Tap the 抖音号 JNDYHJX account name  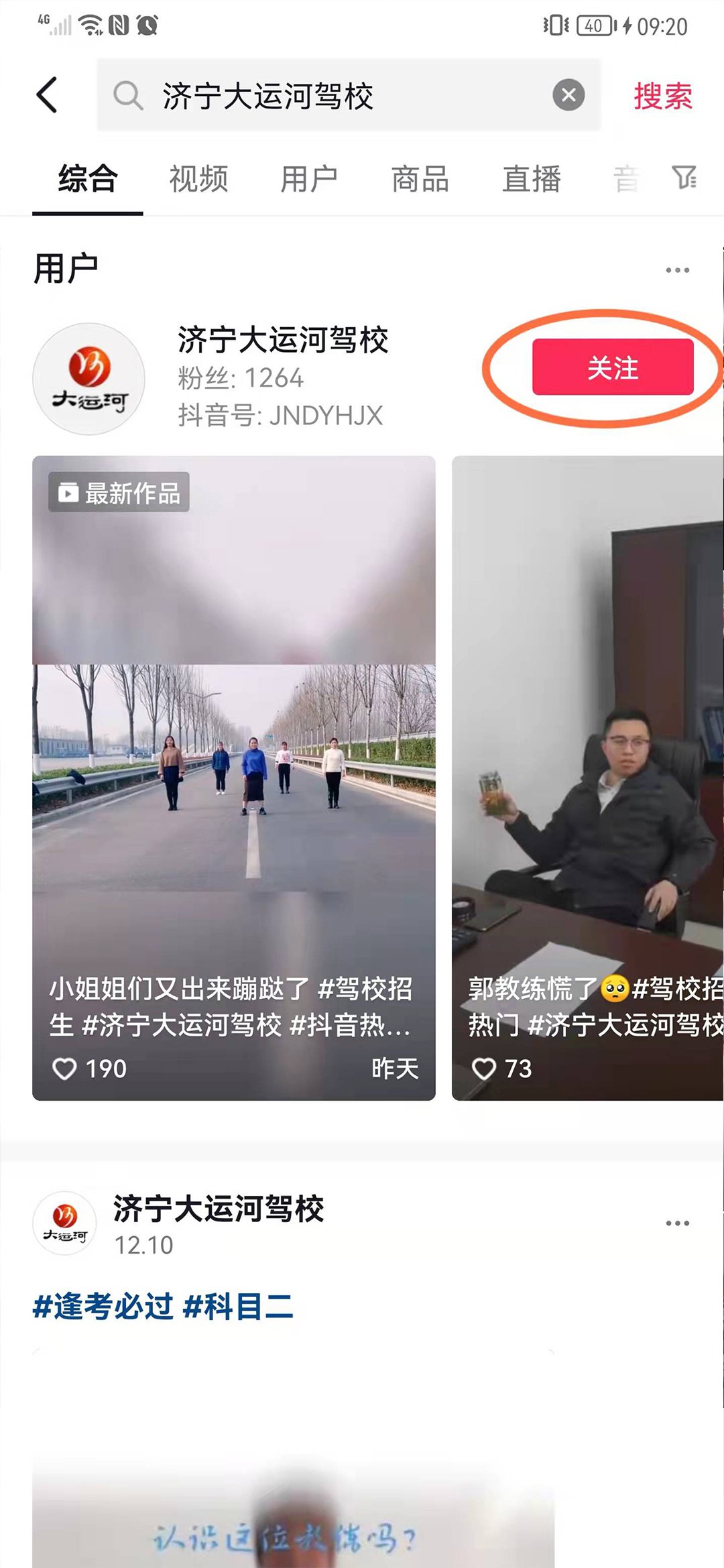pyautogui.click(x=283, y=416)
